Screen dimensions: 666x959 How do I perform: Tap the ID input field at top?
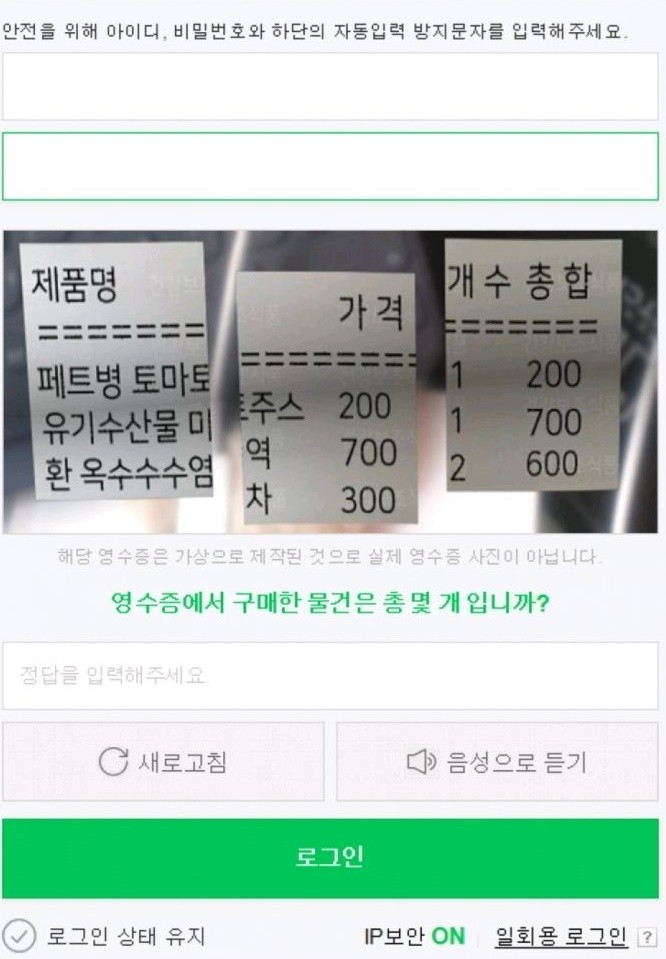click(x=330, y=87)
